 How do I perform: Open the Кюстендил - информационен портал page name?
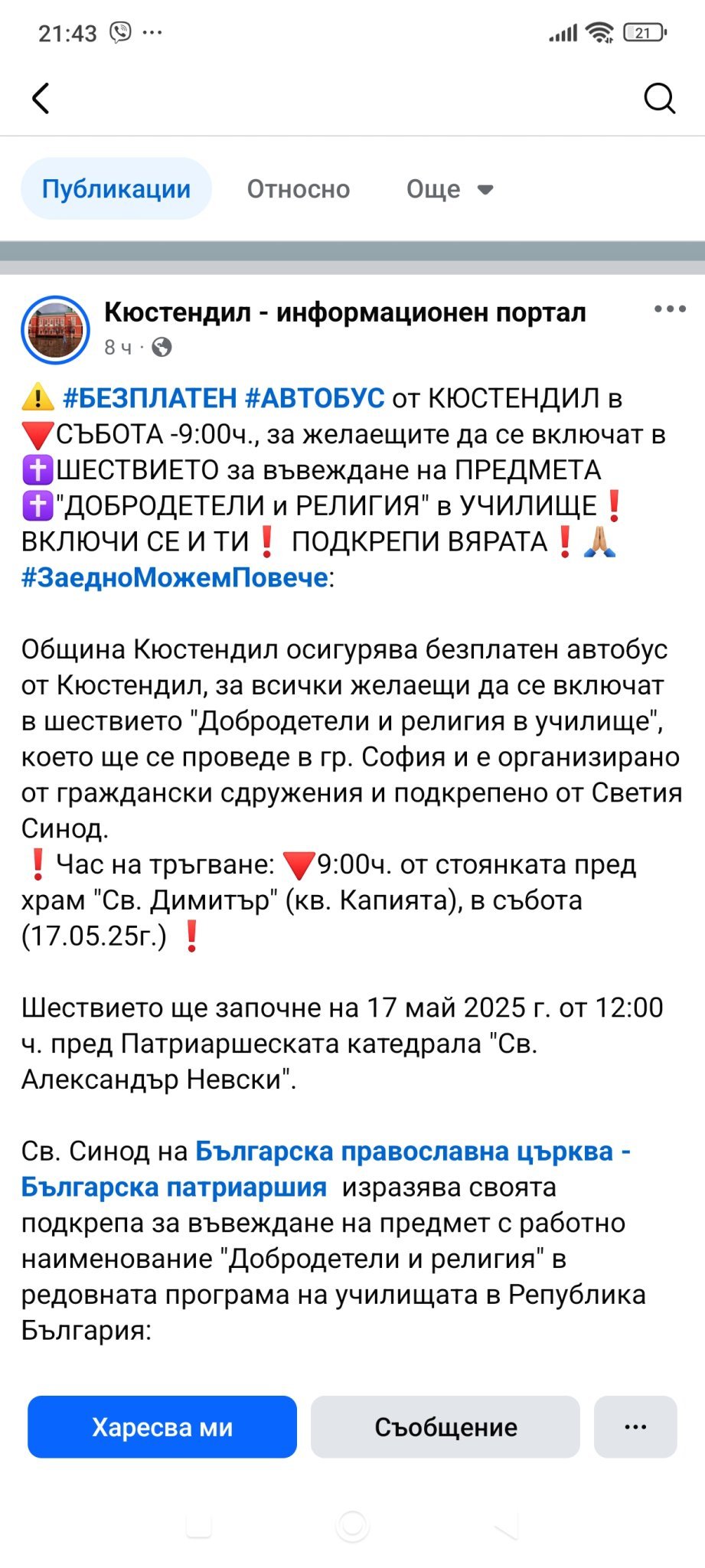(344, 312)
